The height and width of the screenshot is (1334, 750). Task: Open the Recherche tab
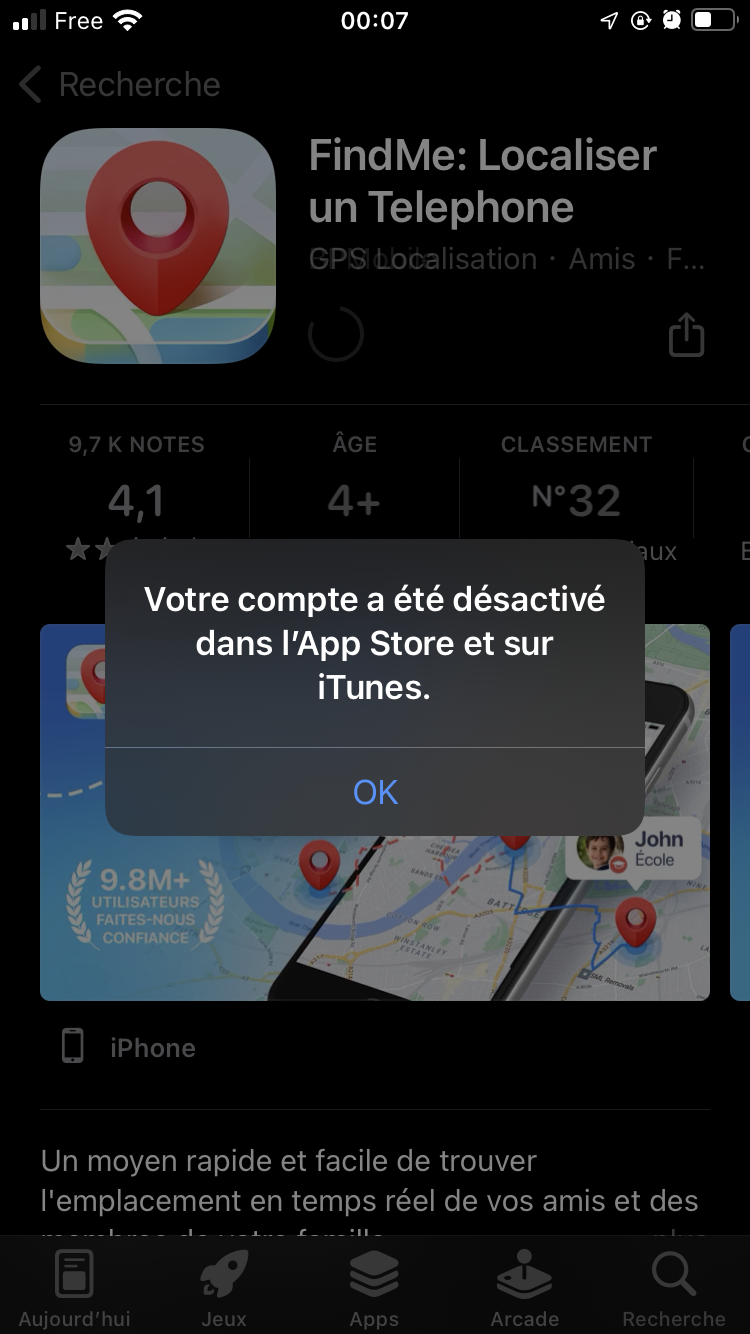click(x=674, y=1288)
